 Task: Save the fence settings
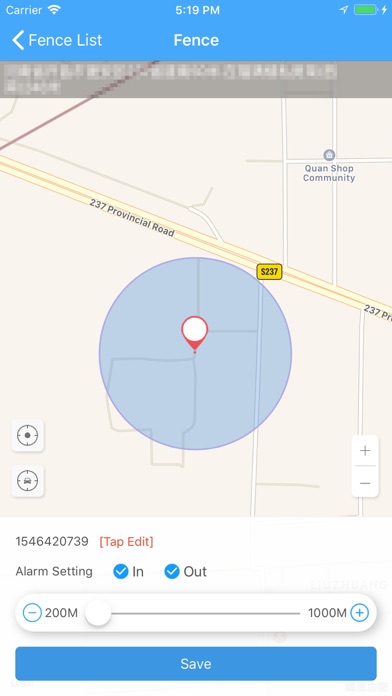pos(196,664)
